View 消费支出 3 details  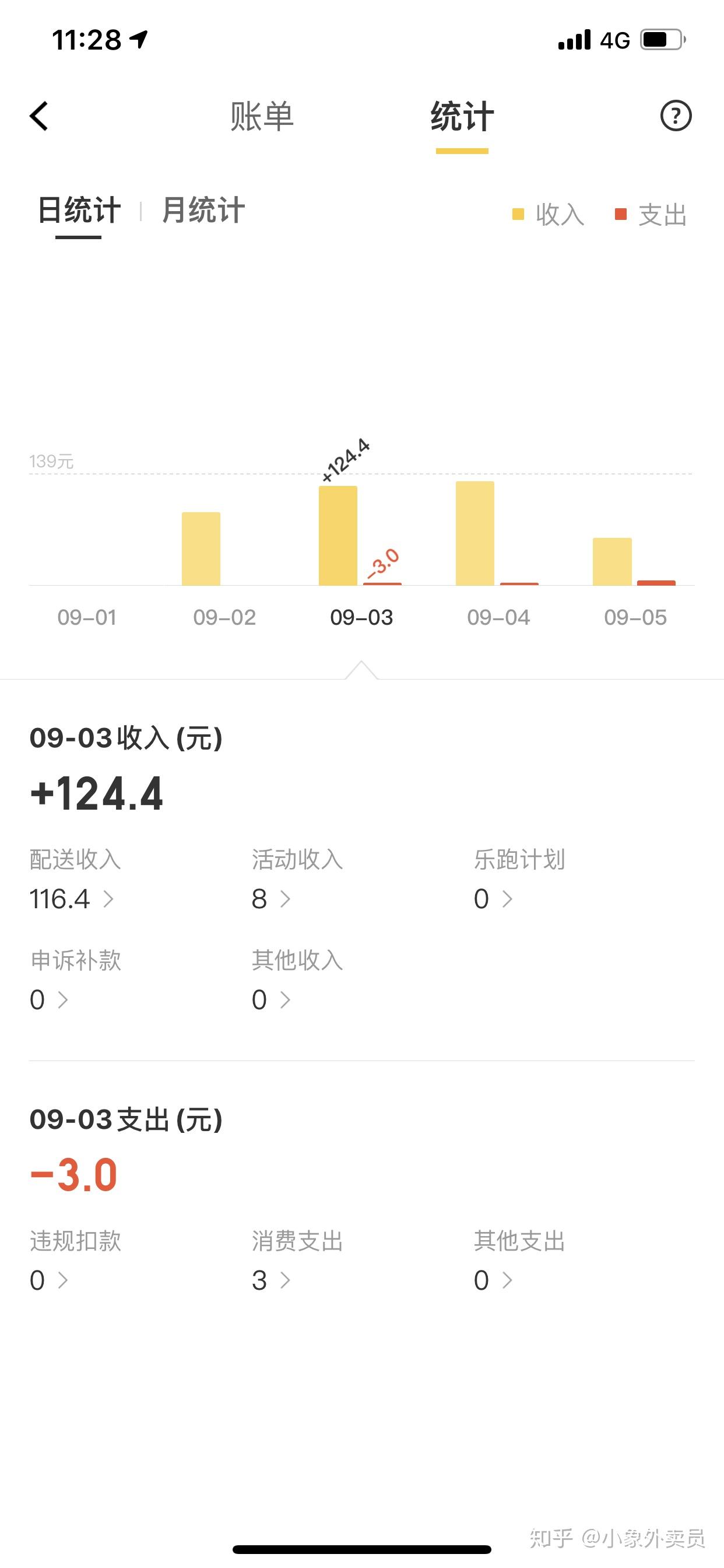[x=271, y=1280]
